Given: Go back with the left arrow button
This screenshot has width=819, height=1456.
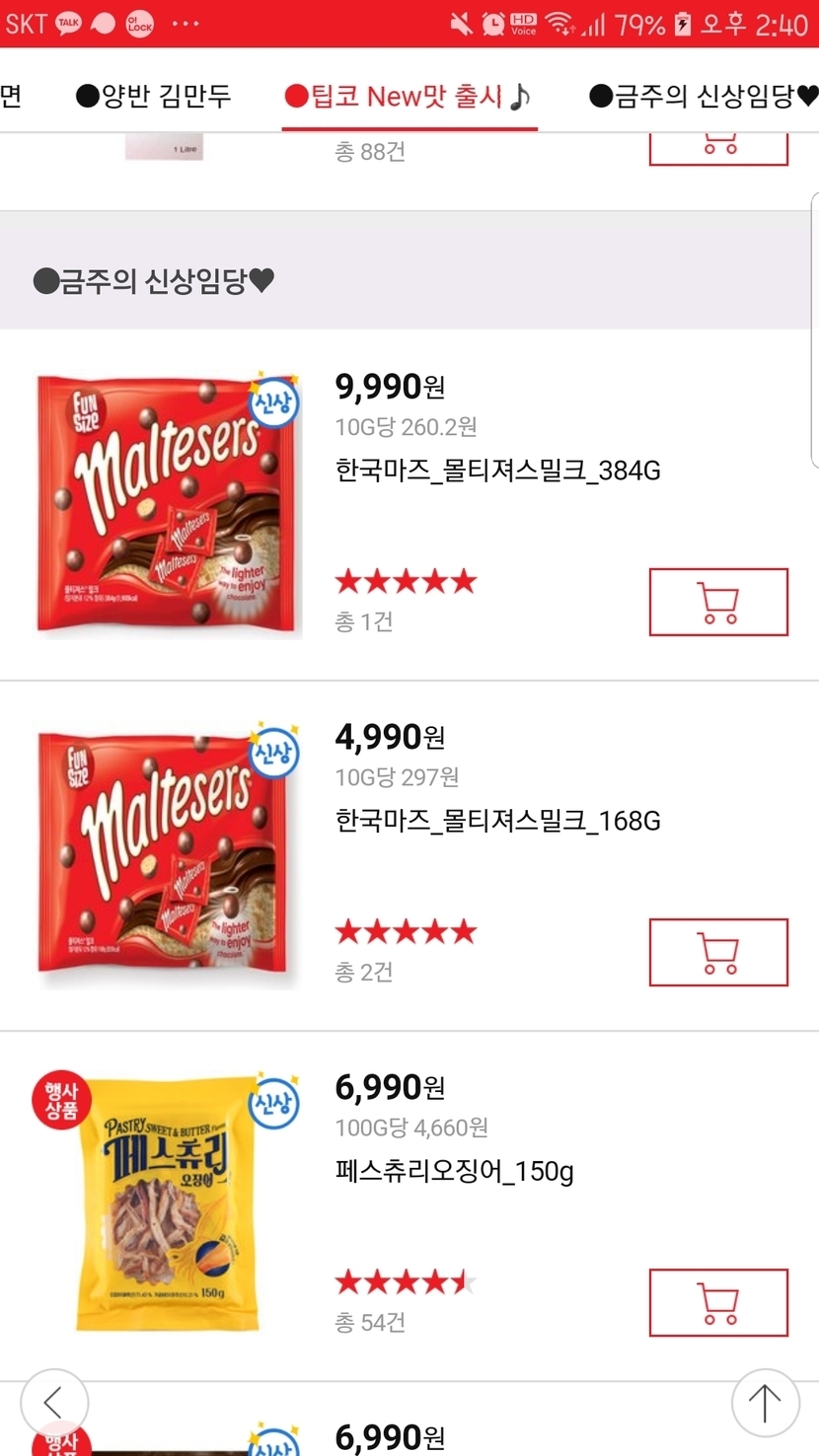Looking at the screenshot, I should tap(53, 1402).
